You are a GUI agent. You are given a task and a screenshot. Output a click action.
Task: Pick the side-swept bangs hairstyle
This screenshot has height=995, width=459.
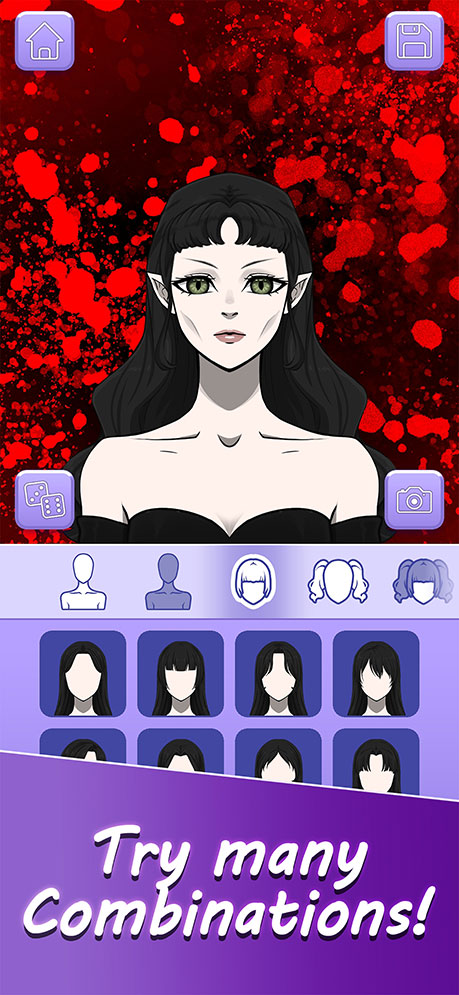pyautogui.click(x=376, y=673)
